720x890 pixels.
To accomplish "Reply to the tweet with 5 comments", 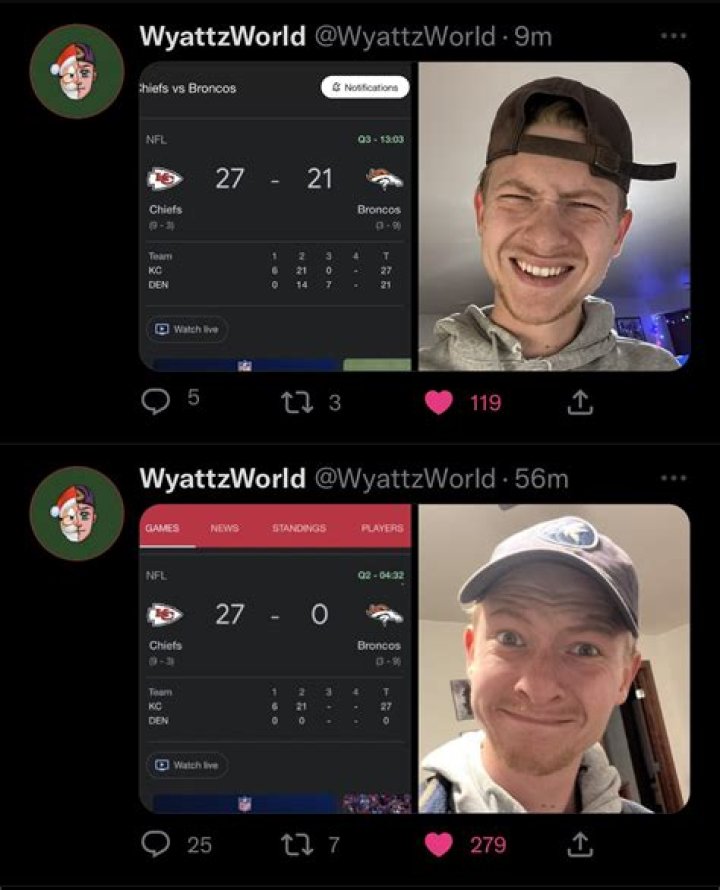I will pyautogui.click(x=156, y=401).
